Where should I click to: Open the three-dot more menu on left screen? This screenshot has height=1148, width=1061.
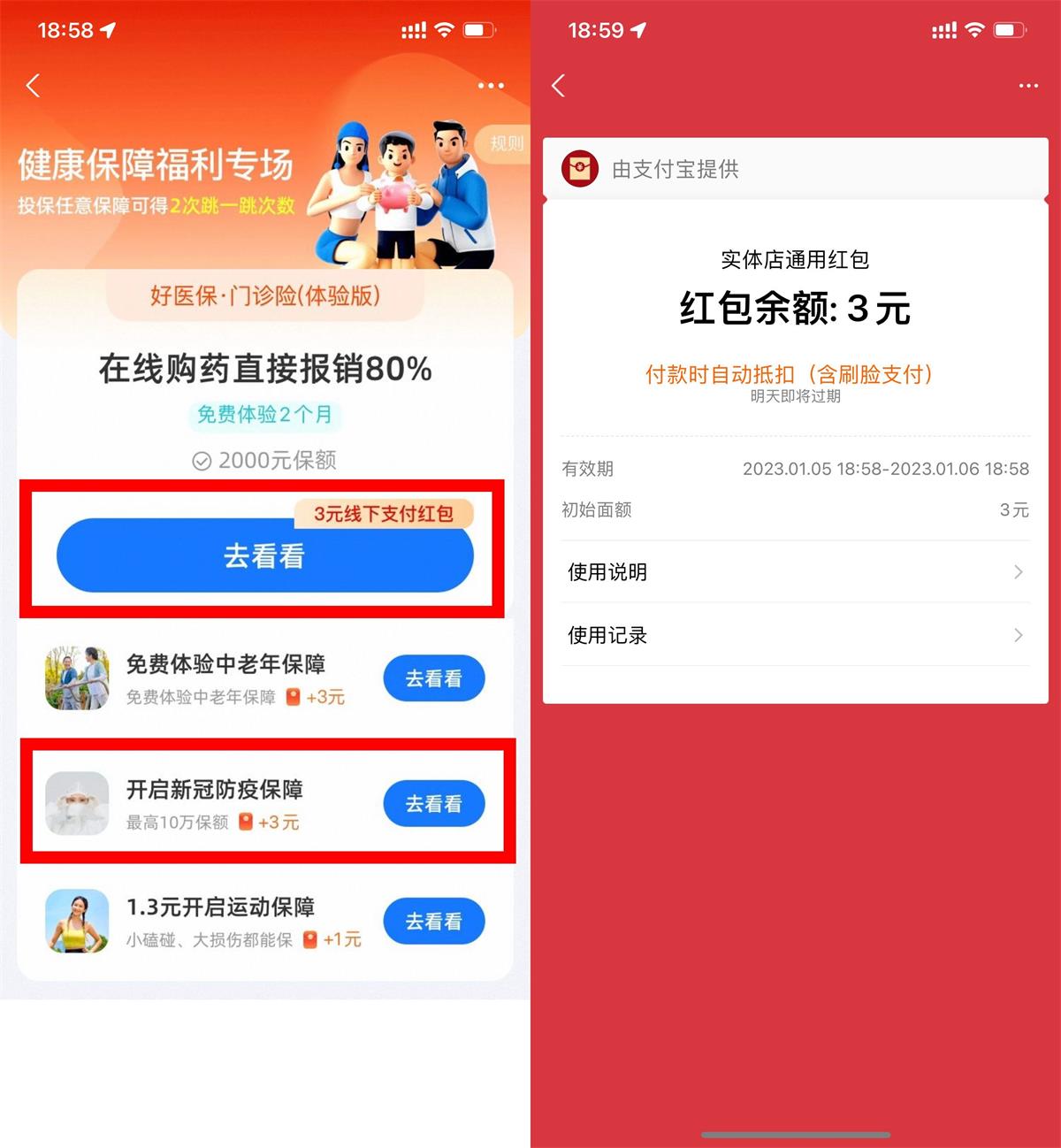pyautogui.click(x=491, y=86)
